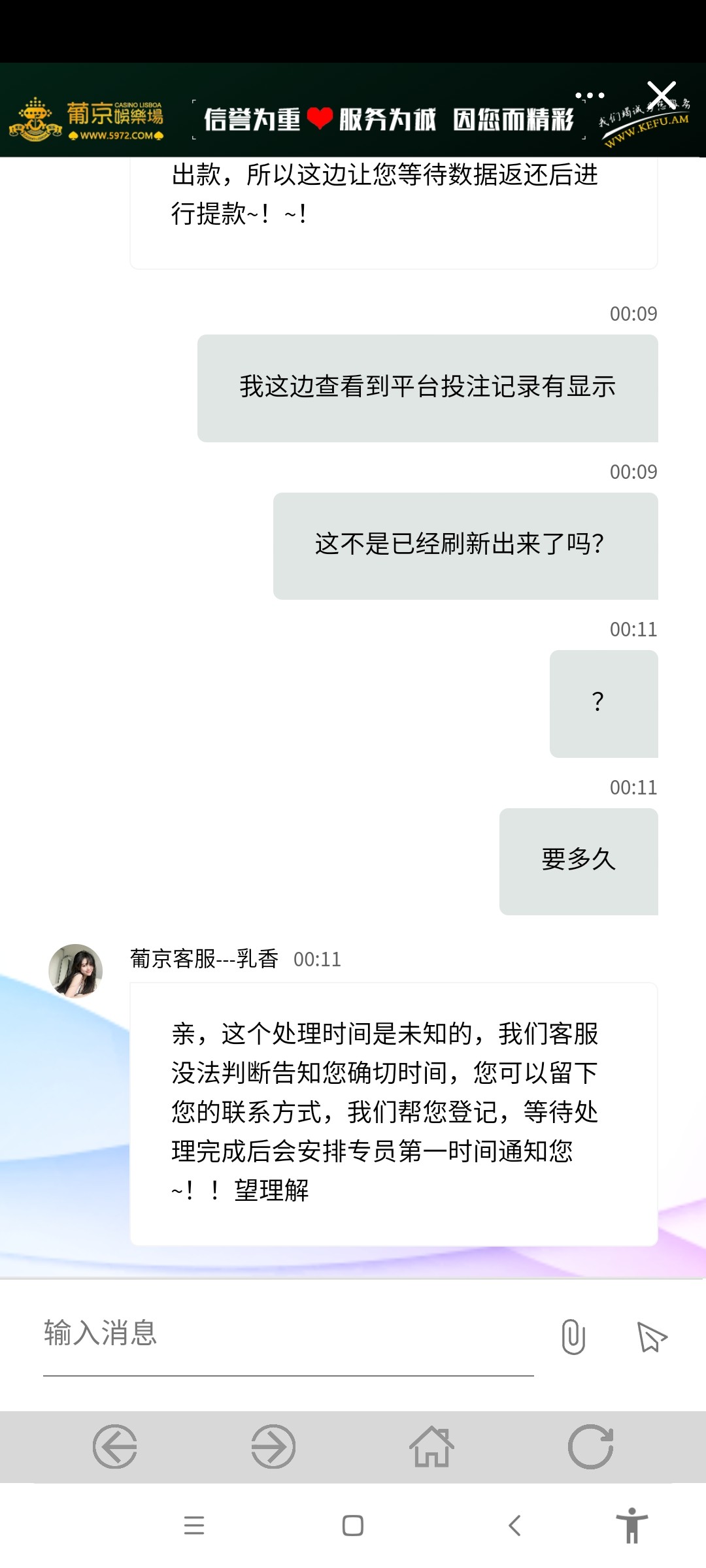Go forward to the next page
The width and height of the screenshot is (706, 1568).
273,1446
